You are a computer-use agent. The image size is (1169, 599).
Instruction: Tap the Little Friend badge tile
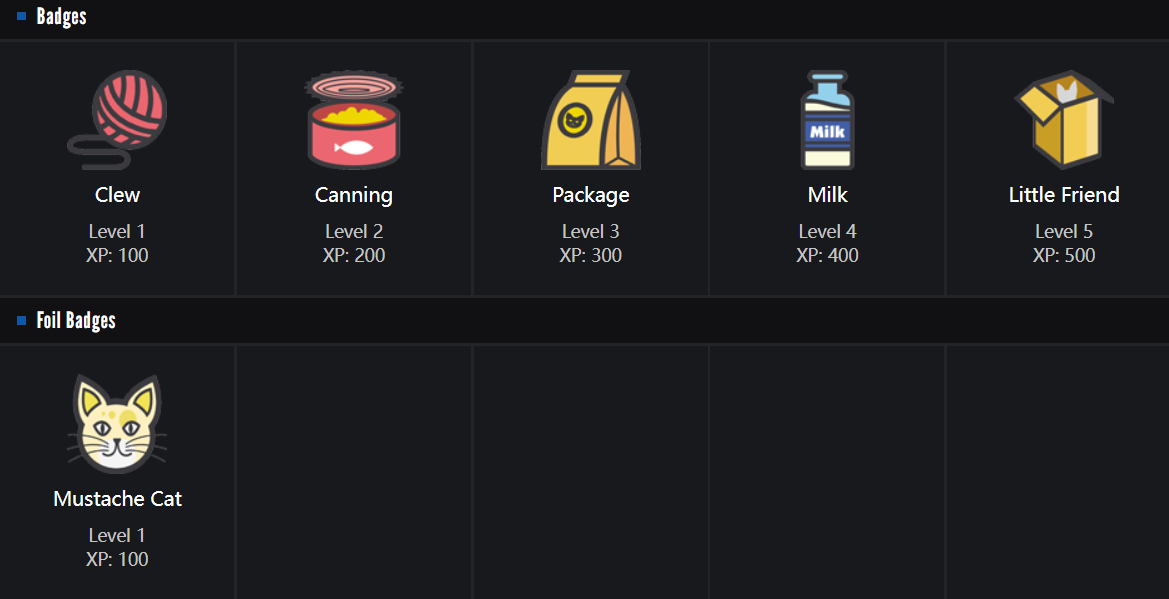1063,167
